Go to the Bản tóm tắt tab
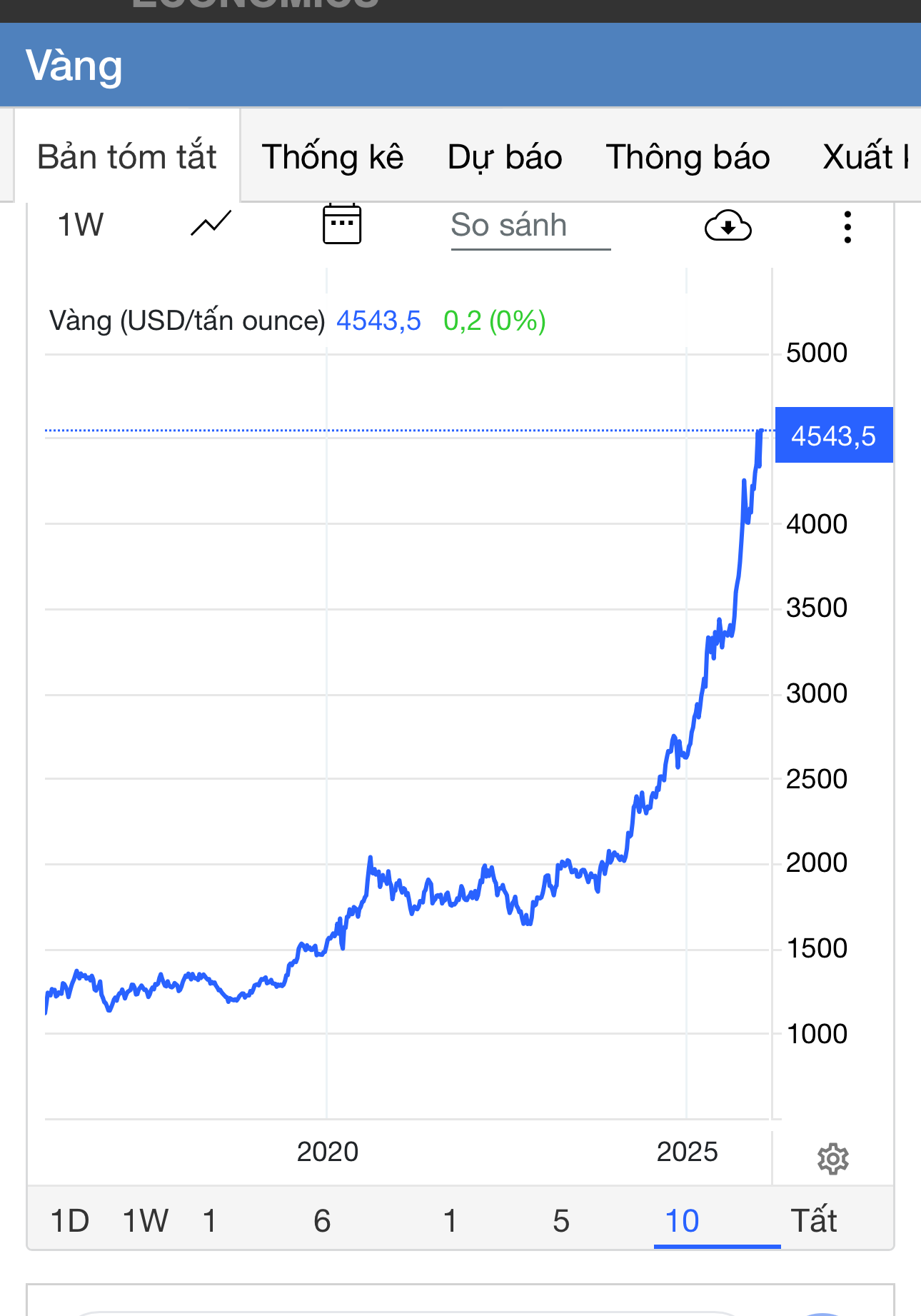The height and width of the screenshot is (1316, 921). (127, 157)
